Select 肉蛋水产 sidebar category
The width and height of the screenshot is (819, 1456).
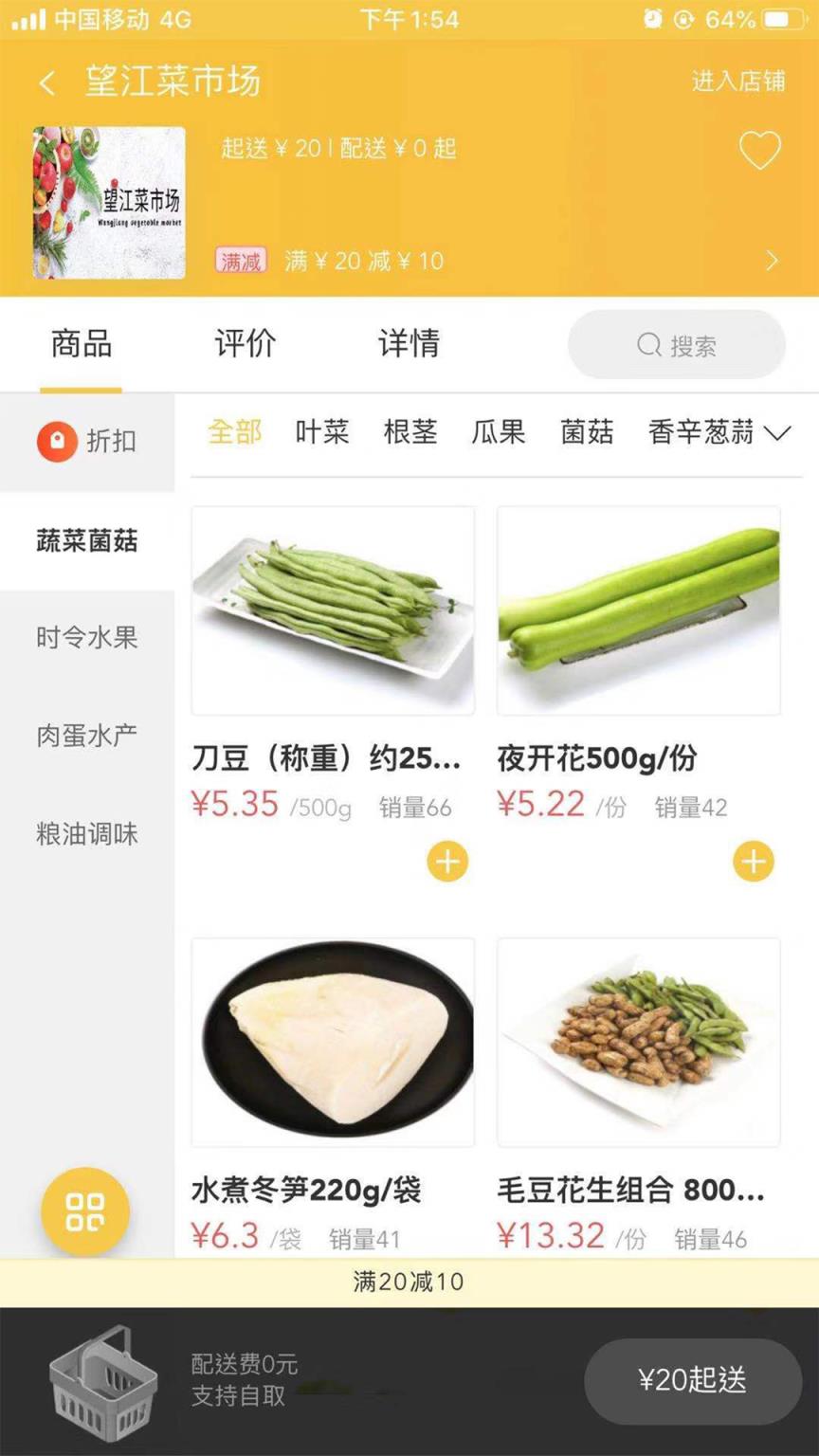tap(85, 736)
